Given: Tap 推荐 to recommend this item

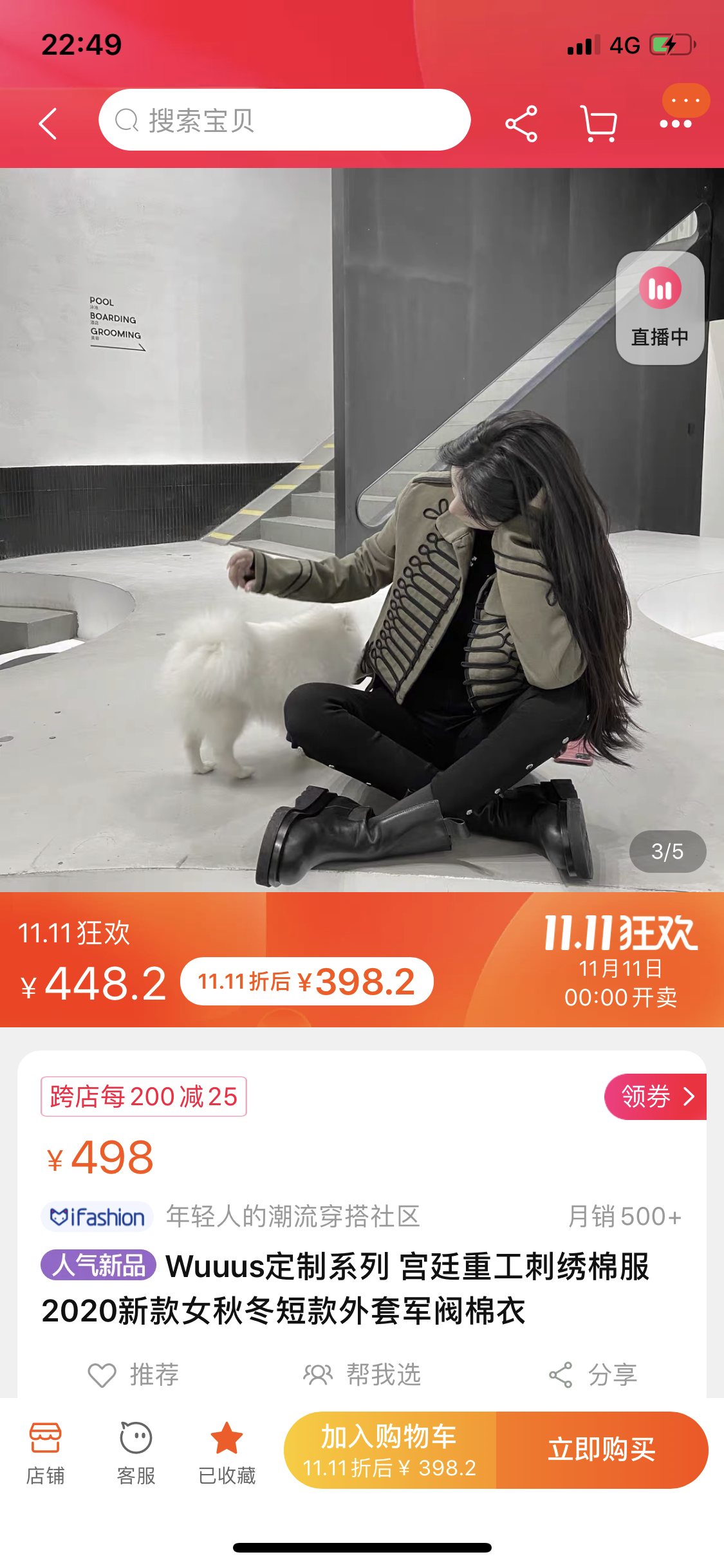Looking at the screenshot, I should pos(134,1375).
